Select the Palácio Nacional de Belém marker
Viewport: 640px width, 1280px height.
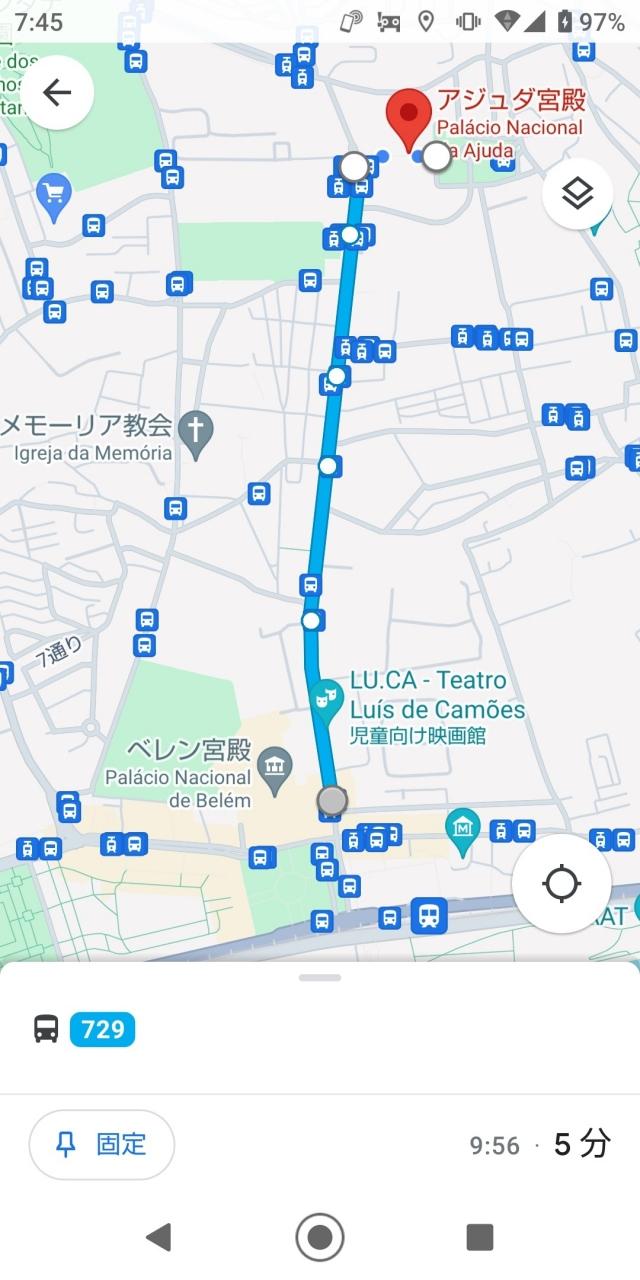point(274,766)
